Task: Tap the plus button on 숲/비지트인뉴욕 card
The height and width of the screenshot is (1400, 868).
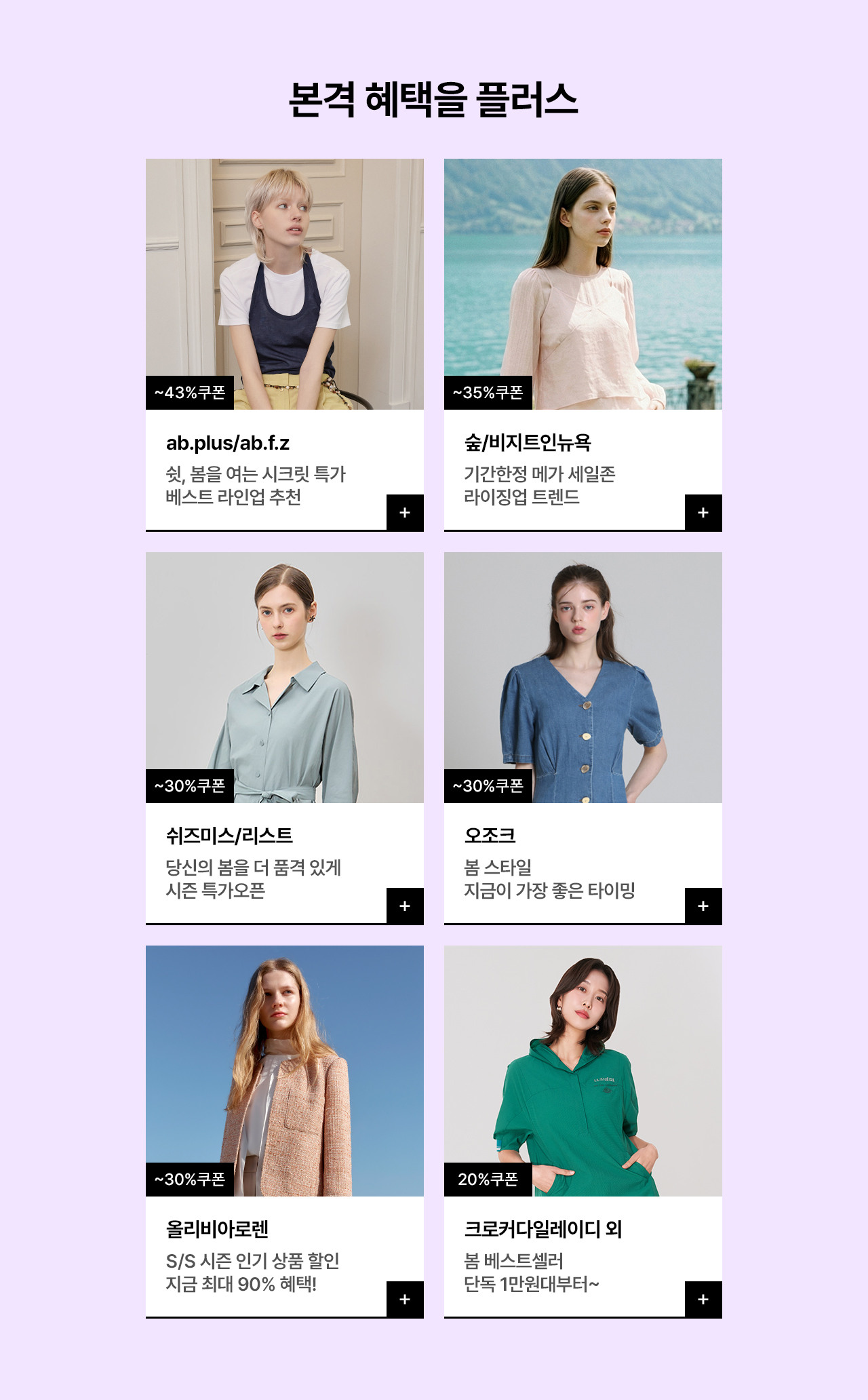Action: [x=703, y=513]
